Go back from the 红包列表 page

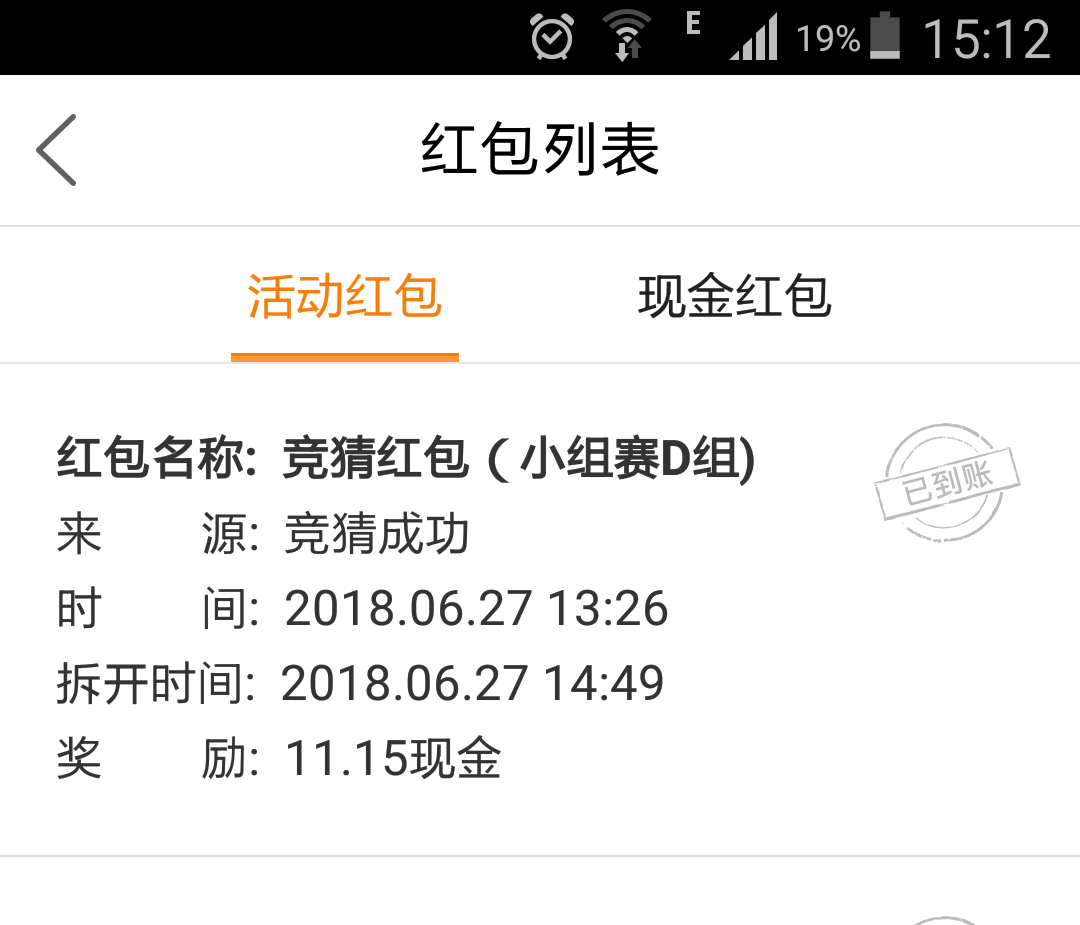coord(57,150)
